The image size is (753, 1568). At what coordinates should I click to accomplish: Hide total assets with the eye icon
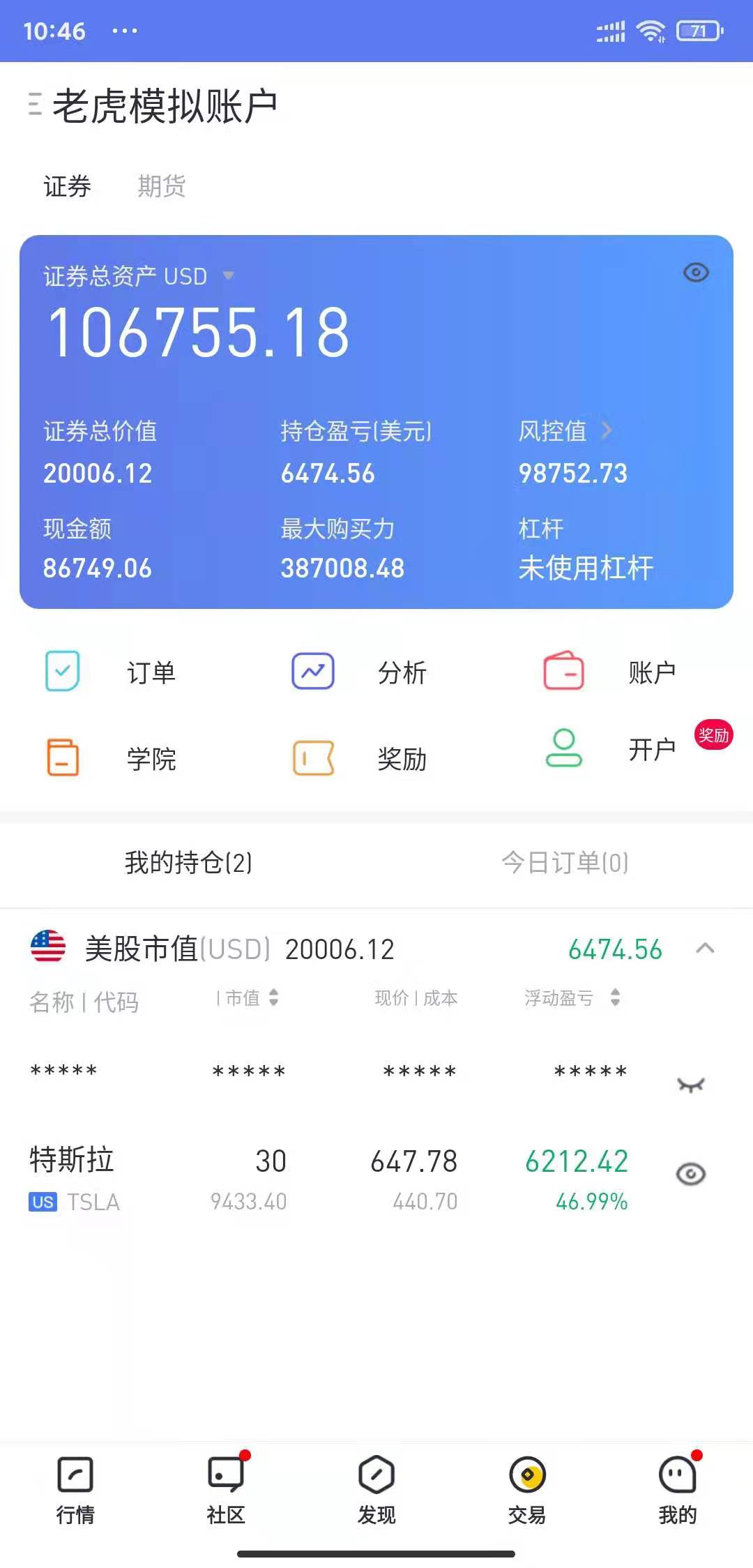(695, 273)
